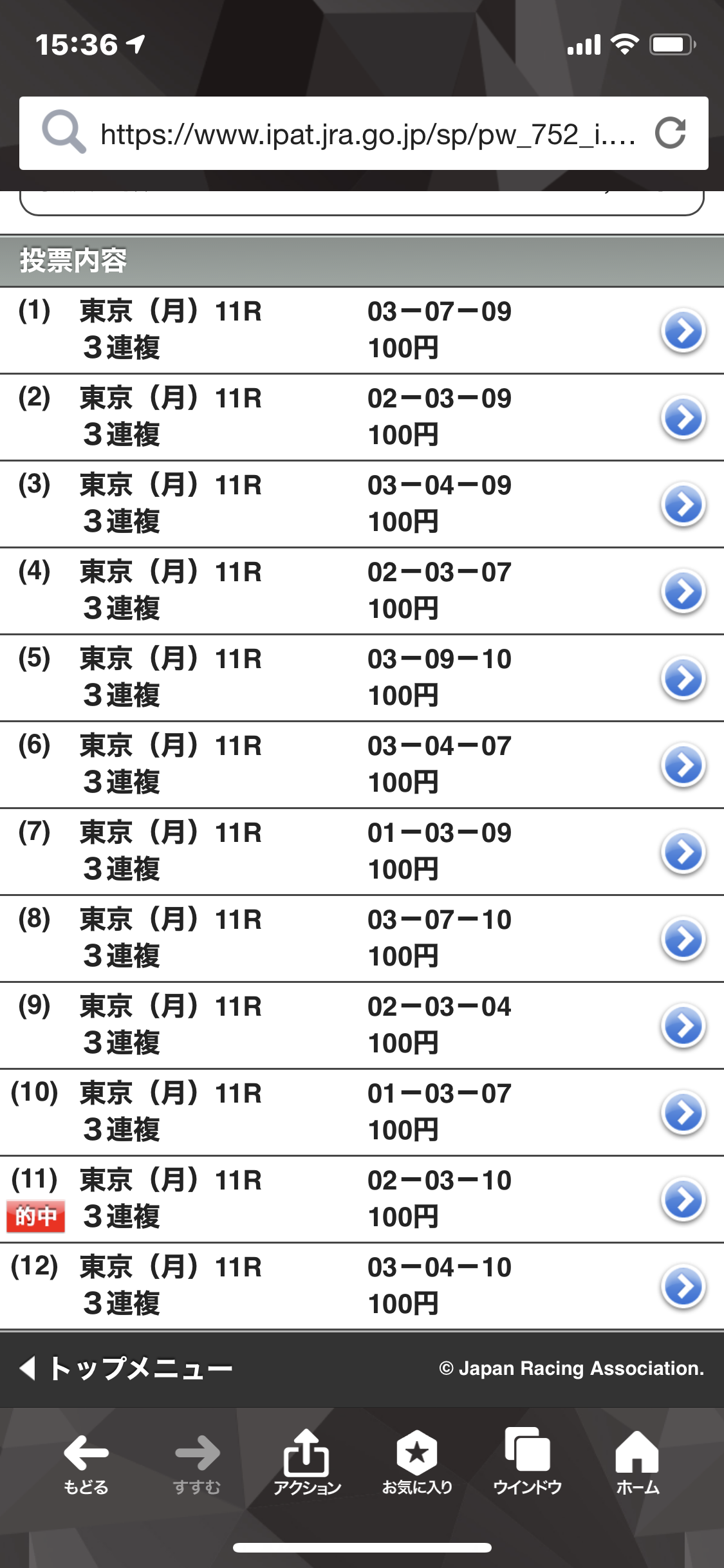Open bet (8) 03-07-10 details

tap(683, 939)
